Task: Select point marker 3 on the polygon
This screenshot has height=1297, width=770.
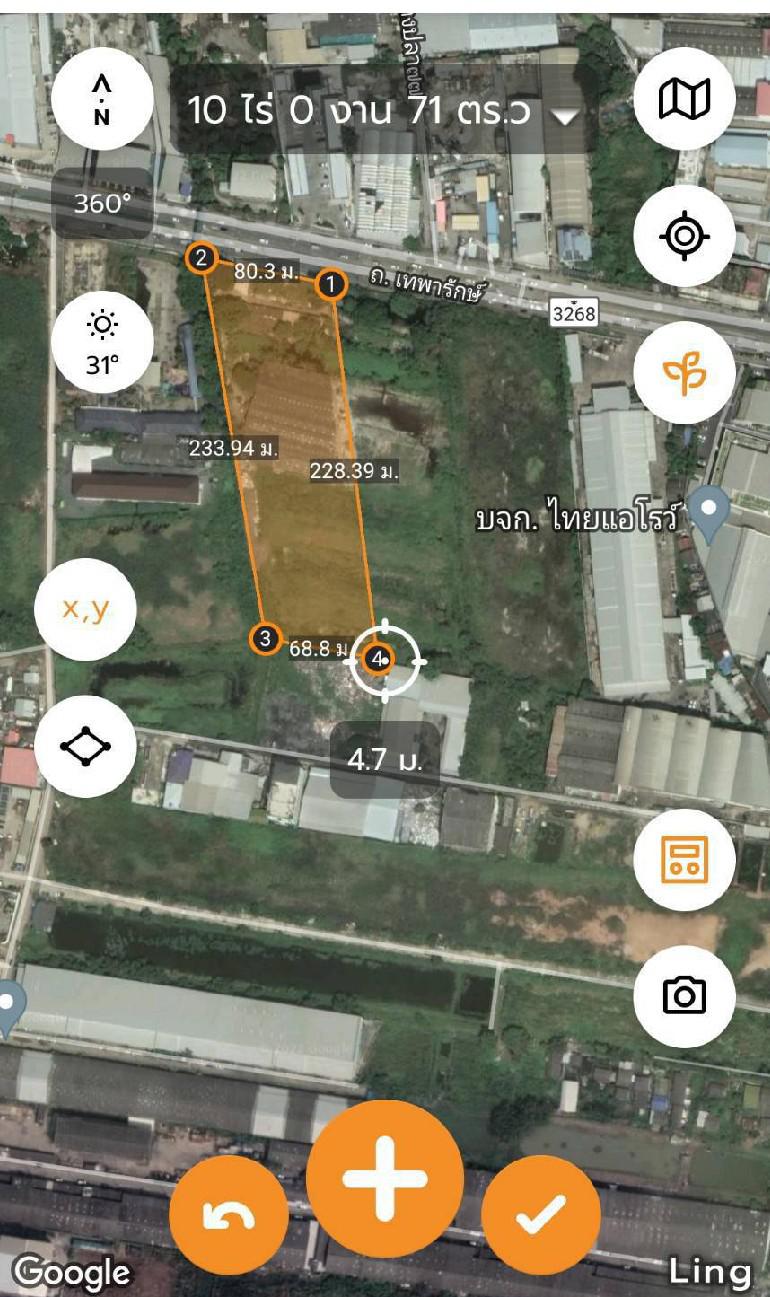Action: pyautogui.click(x=265, y=638)
